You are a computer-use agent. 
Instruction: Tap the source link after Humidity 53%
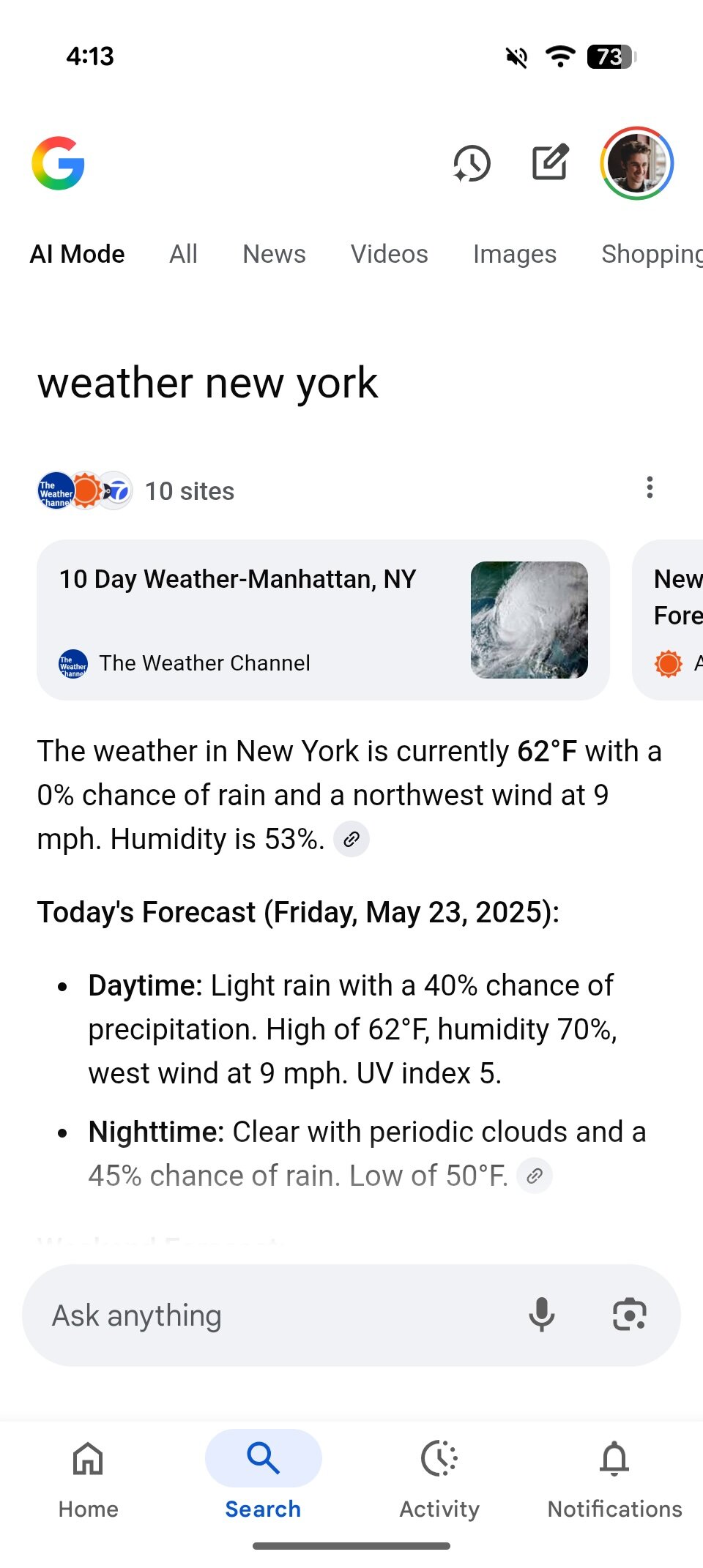351,839
